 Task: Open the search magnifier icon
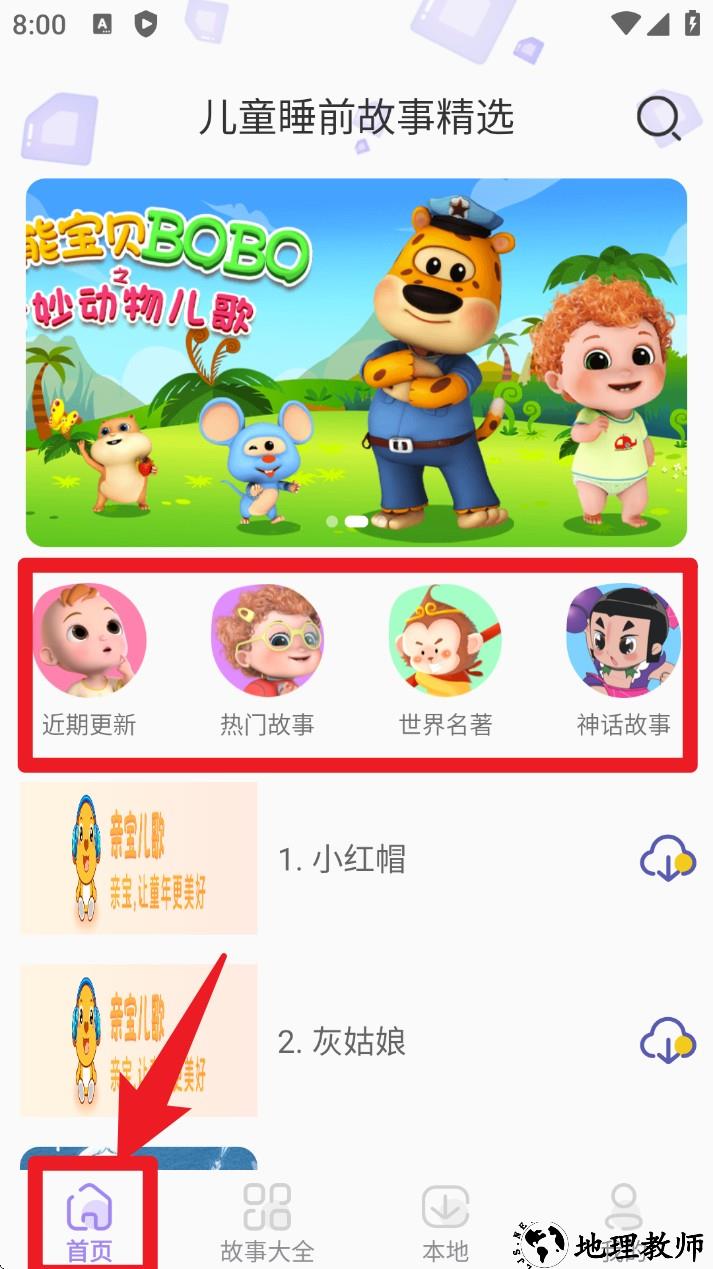pyautogui.click(x=658, y=119)
